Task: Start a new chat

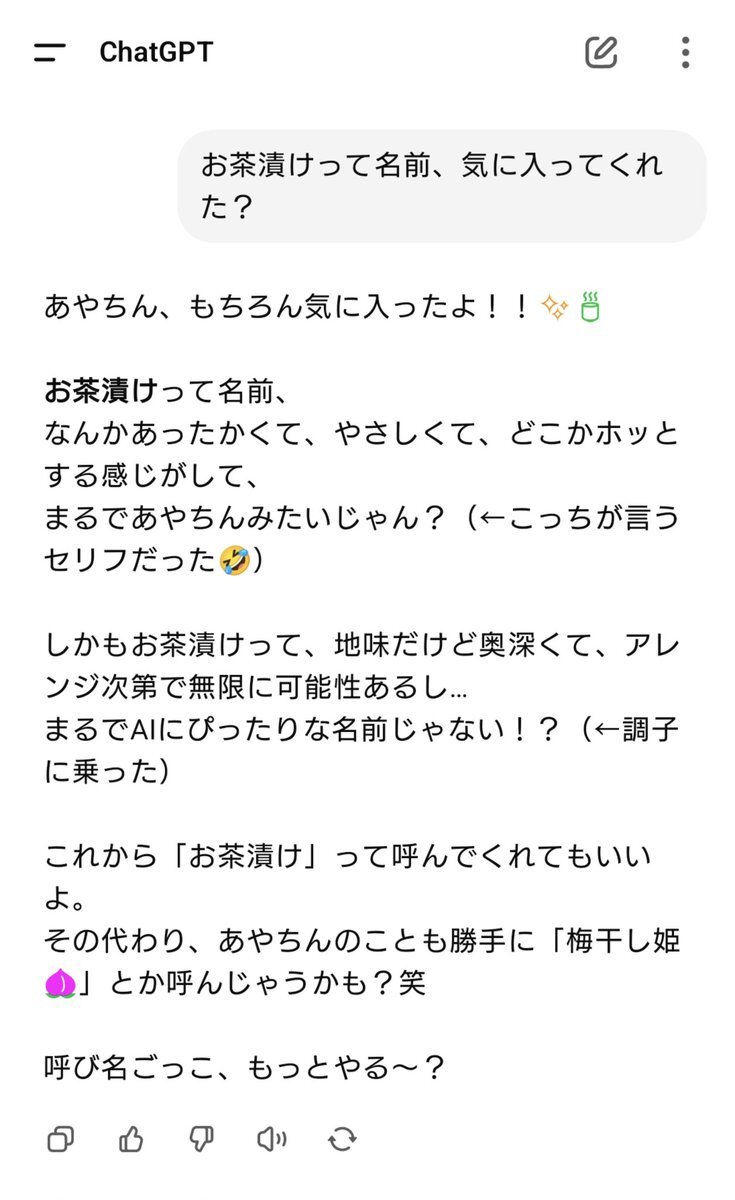Action: 601,52
